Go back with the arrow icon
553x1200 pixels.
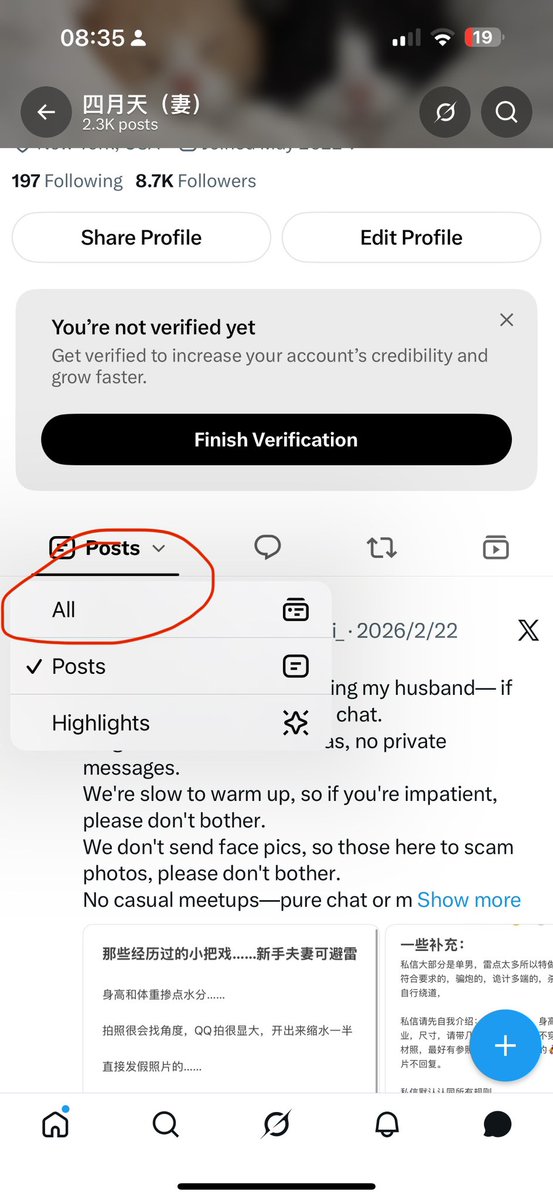[x=46, y=113]
